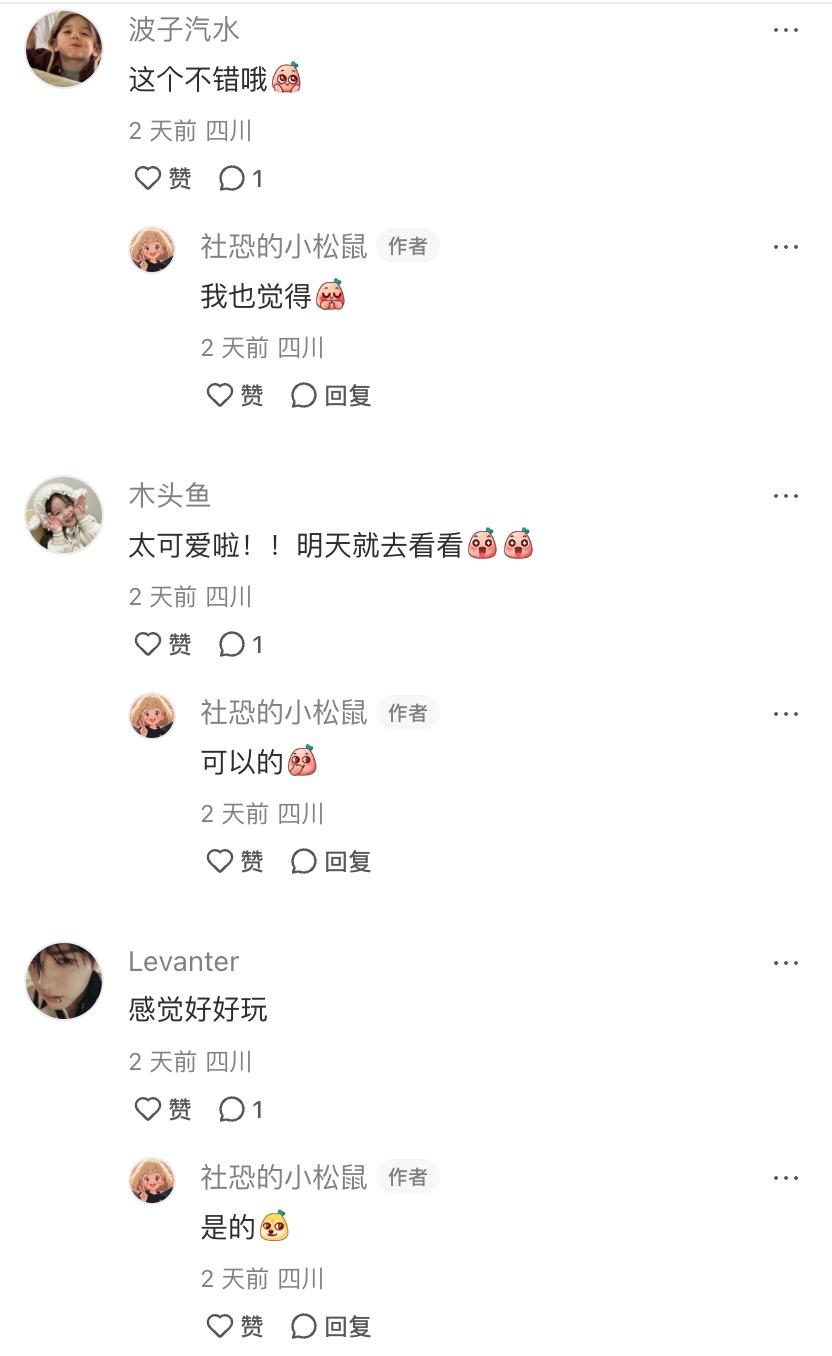Open overflow menu for 波子汽水's comment

tap(786, 31)
